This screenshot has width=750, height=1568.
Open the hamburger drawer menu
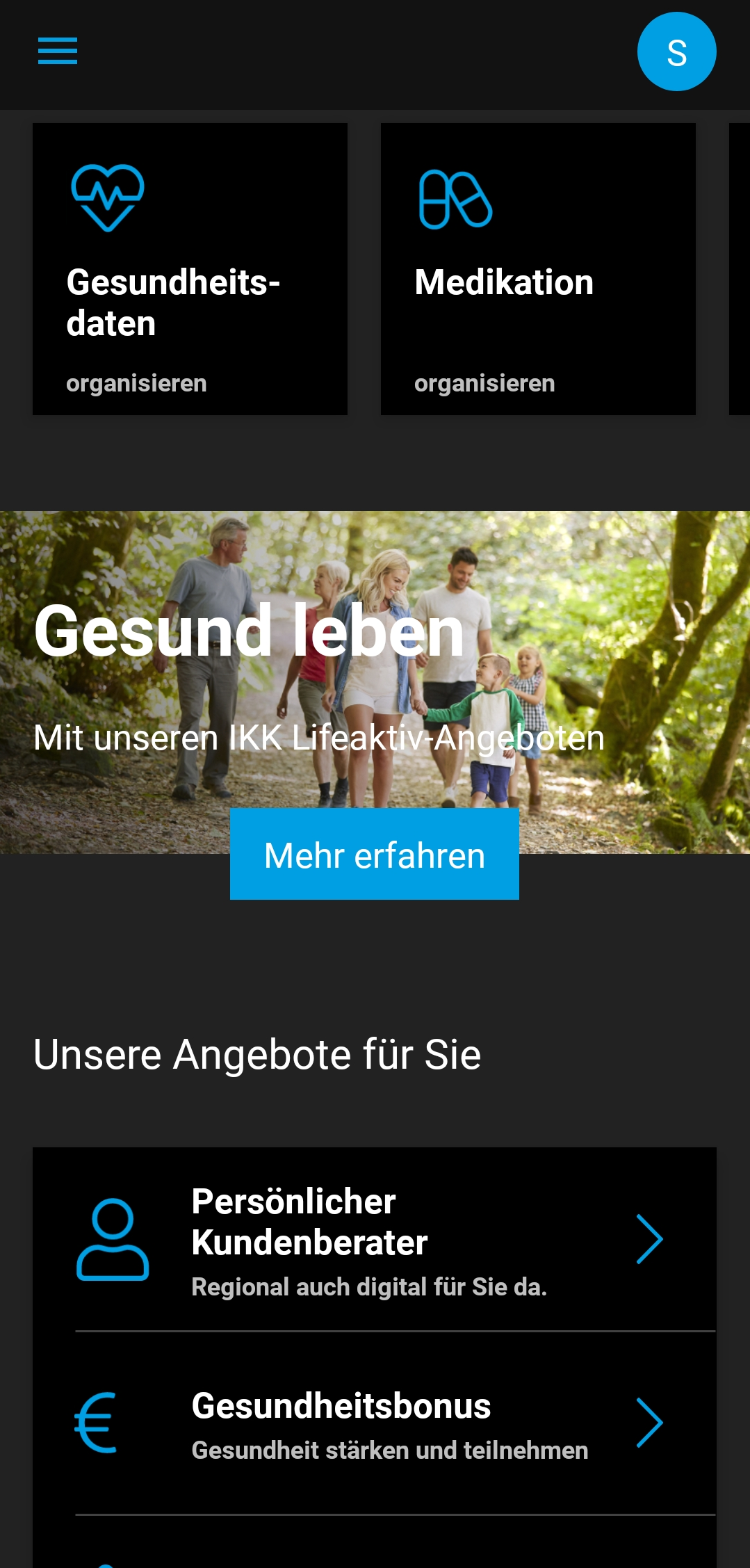58,51
